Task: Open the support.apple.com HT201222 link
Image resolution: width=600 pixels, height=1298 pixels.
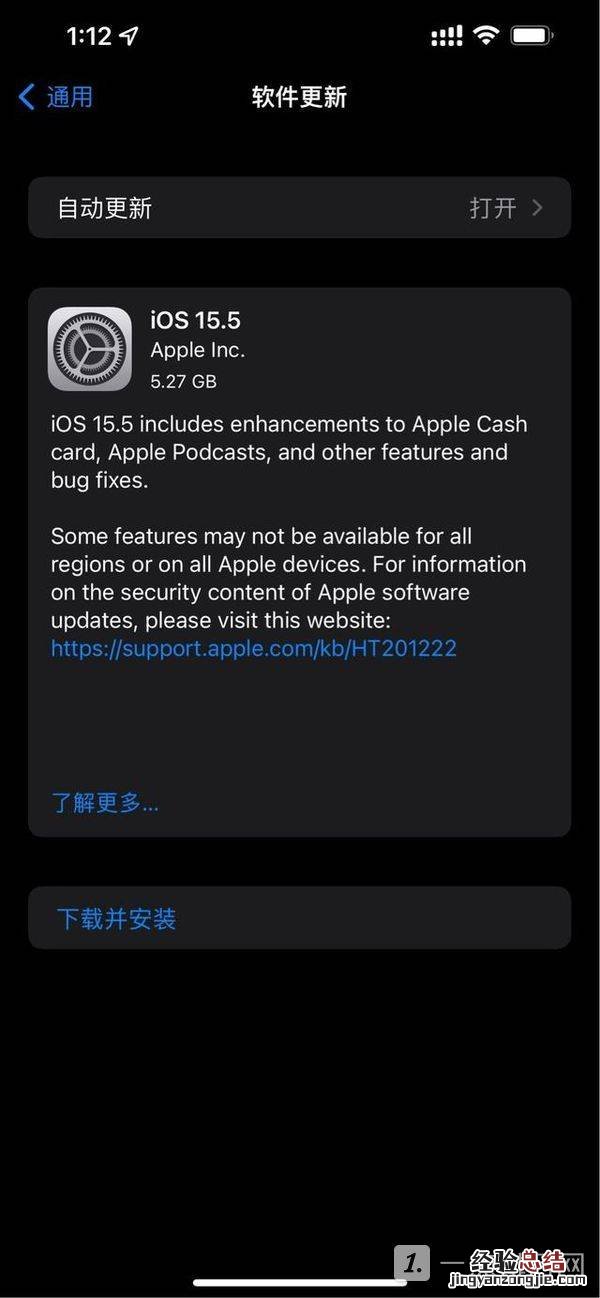Action: [253, 648]
